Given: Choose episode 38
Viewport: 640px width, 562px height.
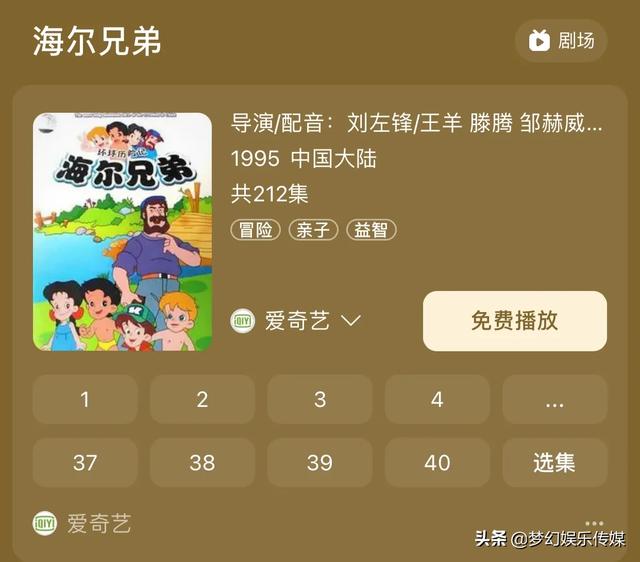Looking at the screenshot, I should click(x=202, y=463).
